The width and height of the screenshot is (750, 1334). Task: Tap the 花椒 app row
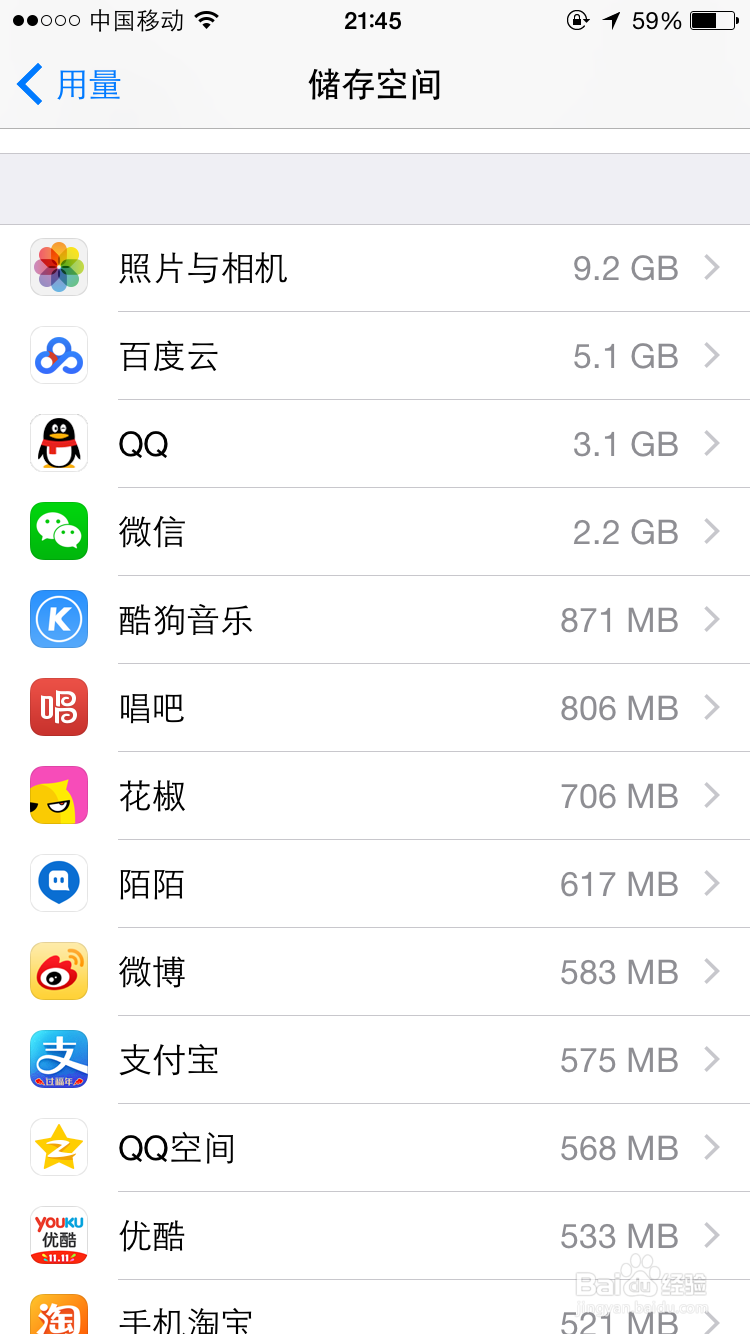pos(375,796)
